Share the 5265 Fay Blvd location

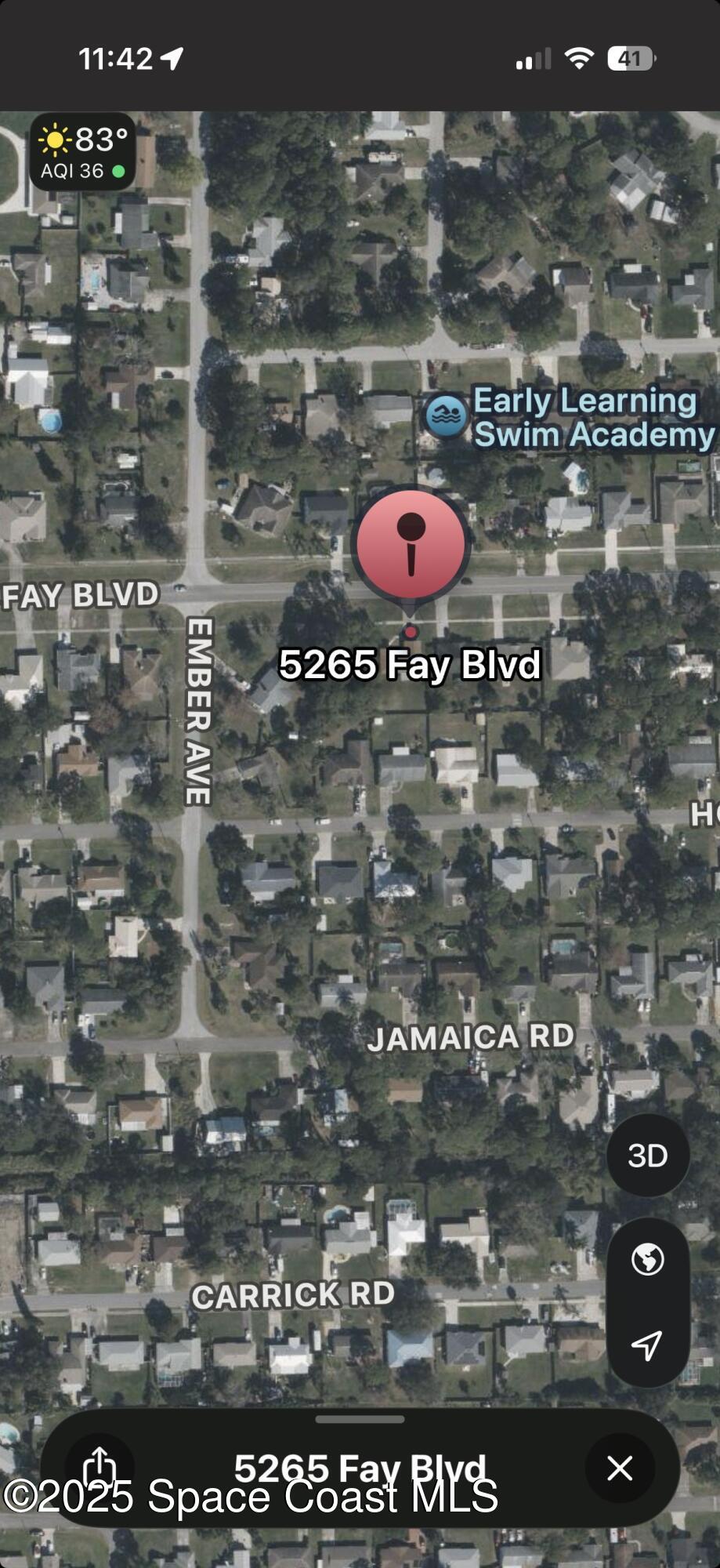coord(99,1468)
